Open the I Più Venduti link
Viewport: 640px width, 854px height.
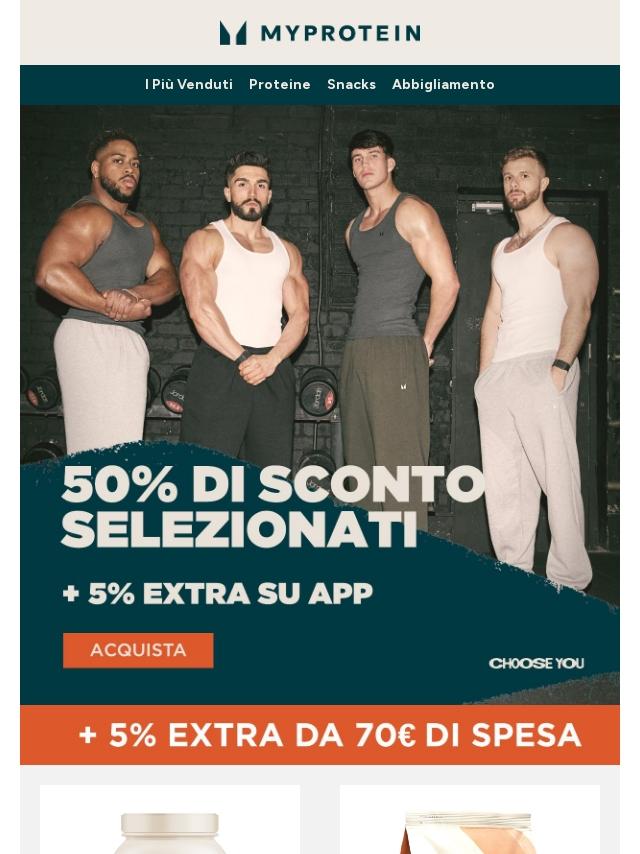[188, 84]
